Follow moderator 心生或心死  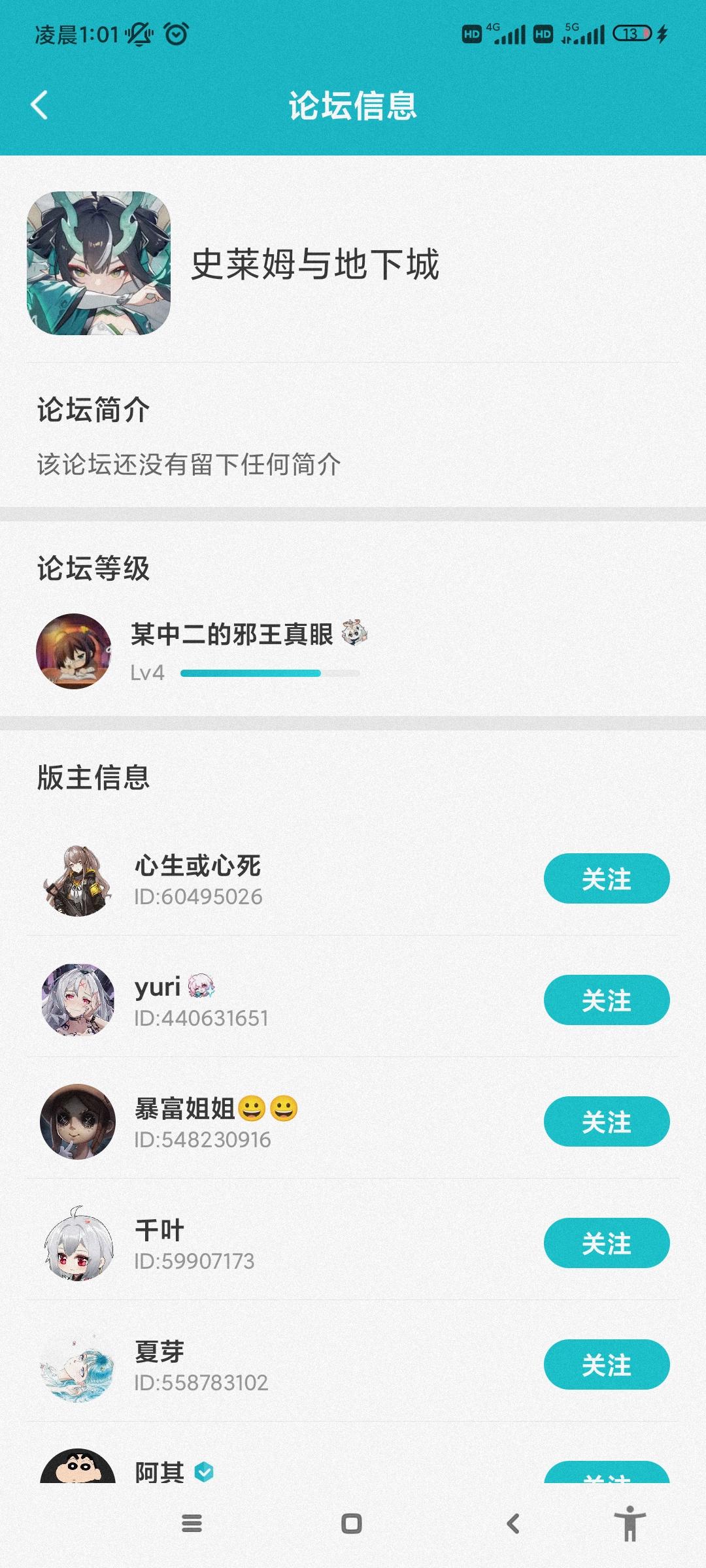click(606, 879)
